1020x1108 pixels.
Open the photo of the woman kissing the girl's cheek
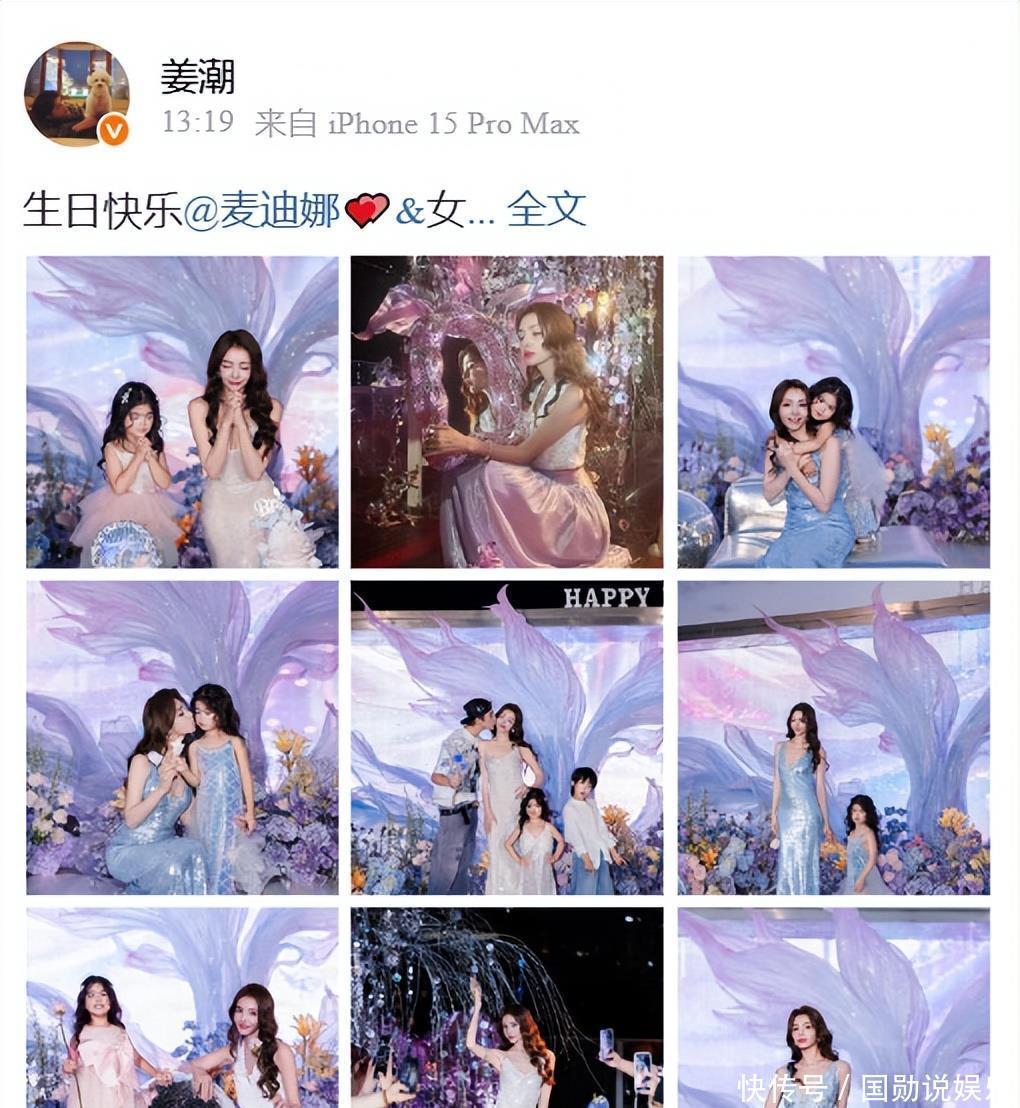(x=182, y=738)
